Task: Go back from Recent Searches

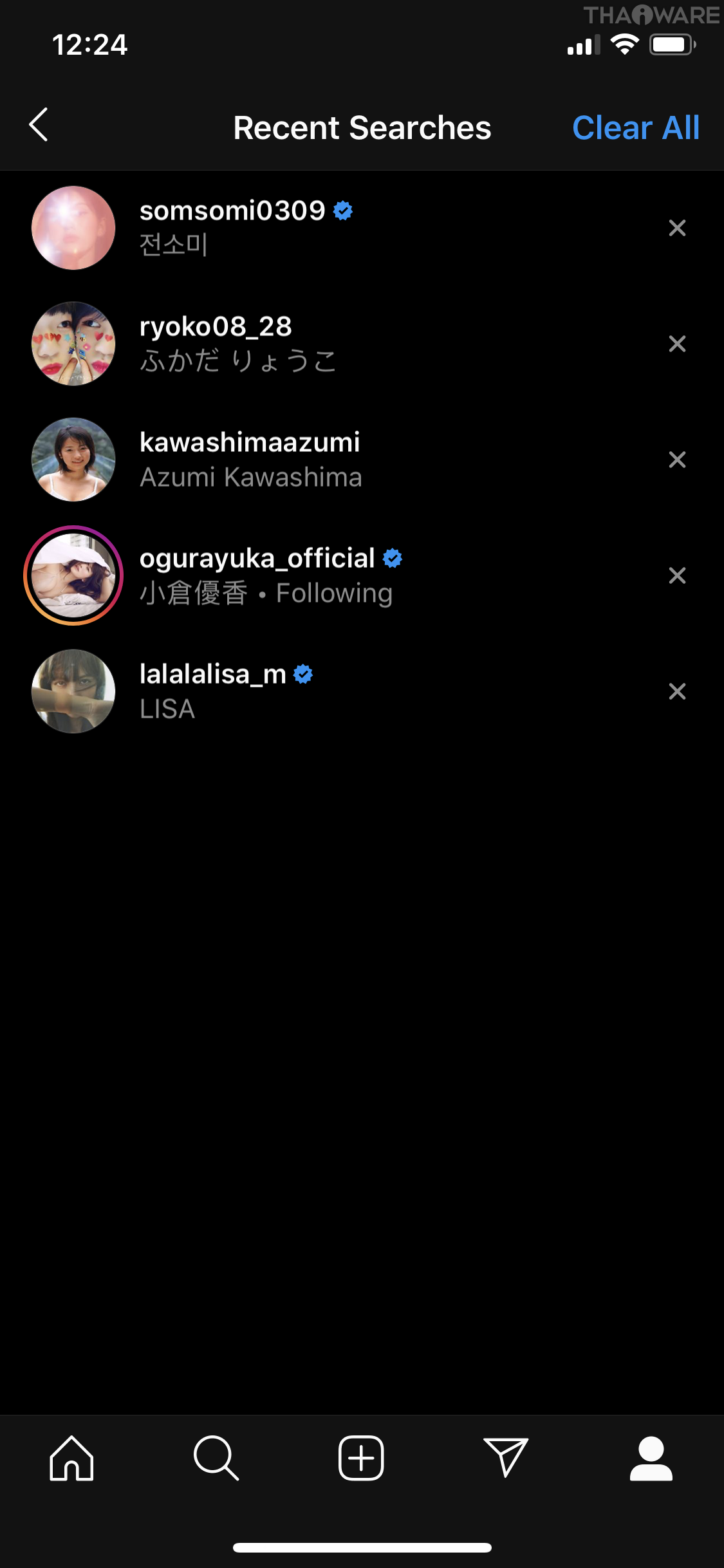Action: tap(39, 125)
